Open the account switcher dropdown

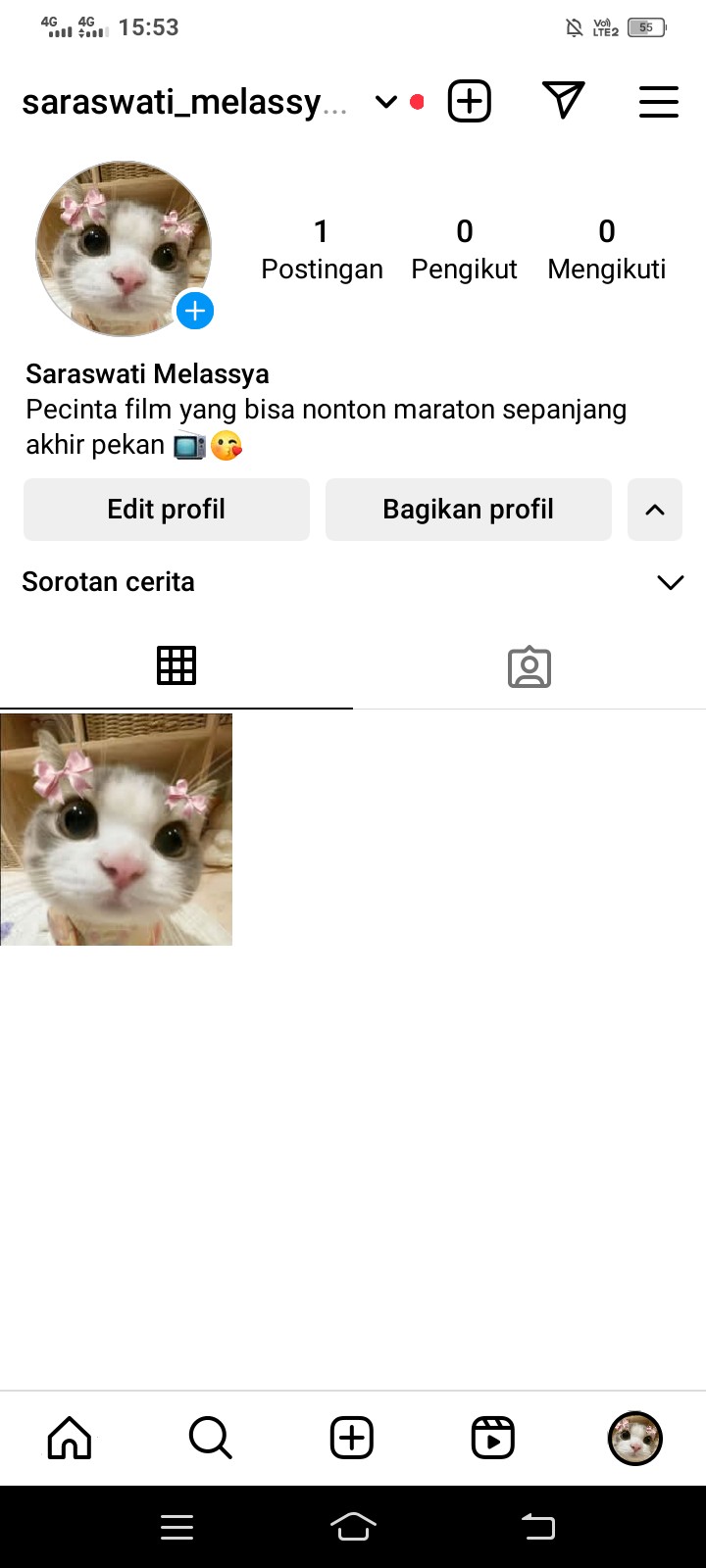386,102
